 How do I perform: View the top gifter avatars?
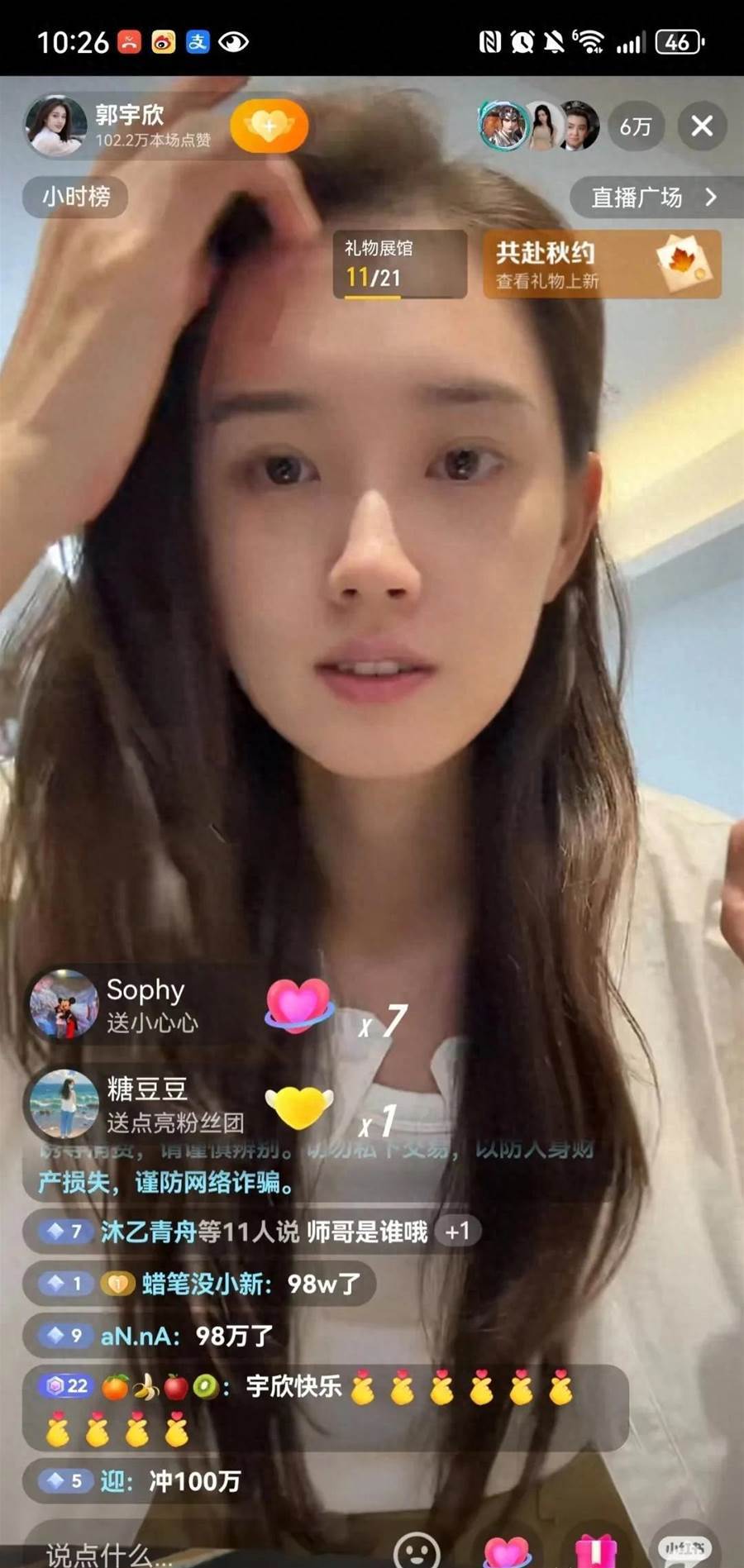pos(539,126)
